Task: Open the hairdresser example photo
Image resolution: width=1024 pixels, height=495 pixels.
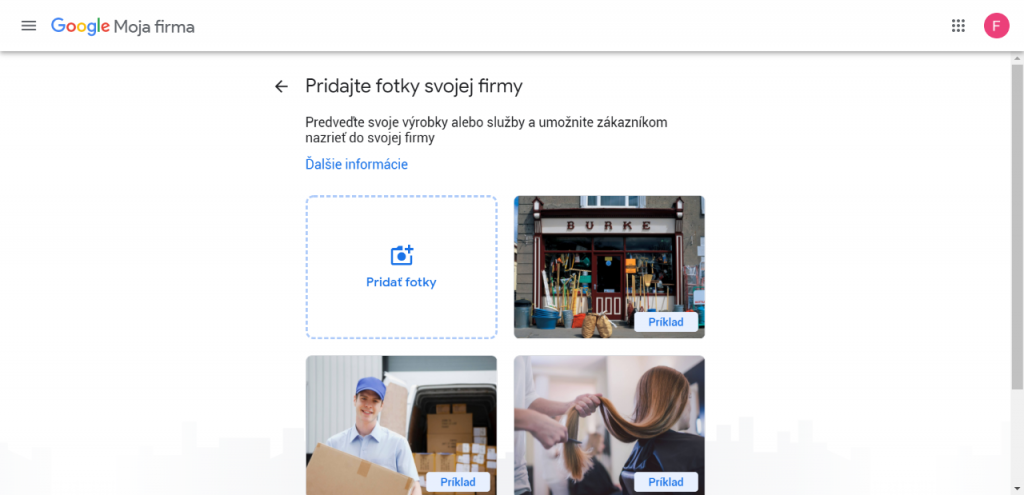Action: (608, 420)
